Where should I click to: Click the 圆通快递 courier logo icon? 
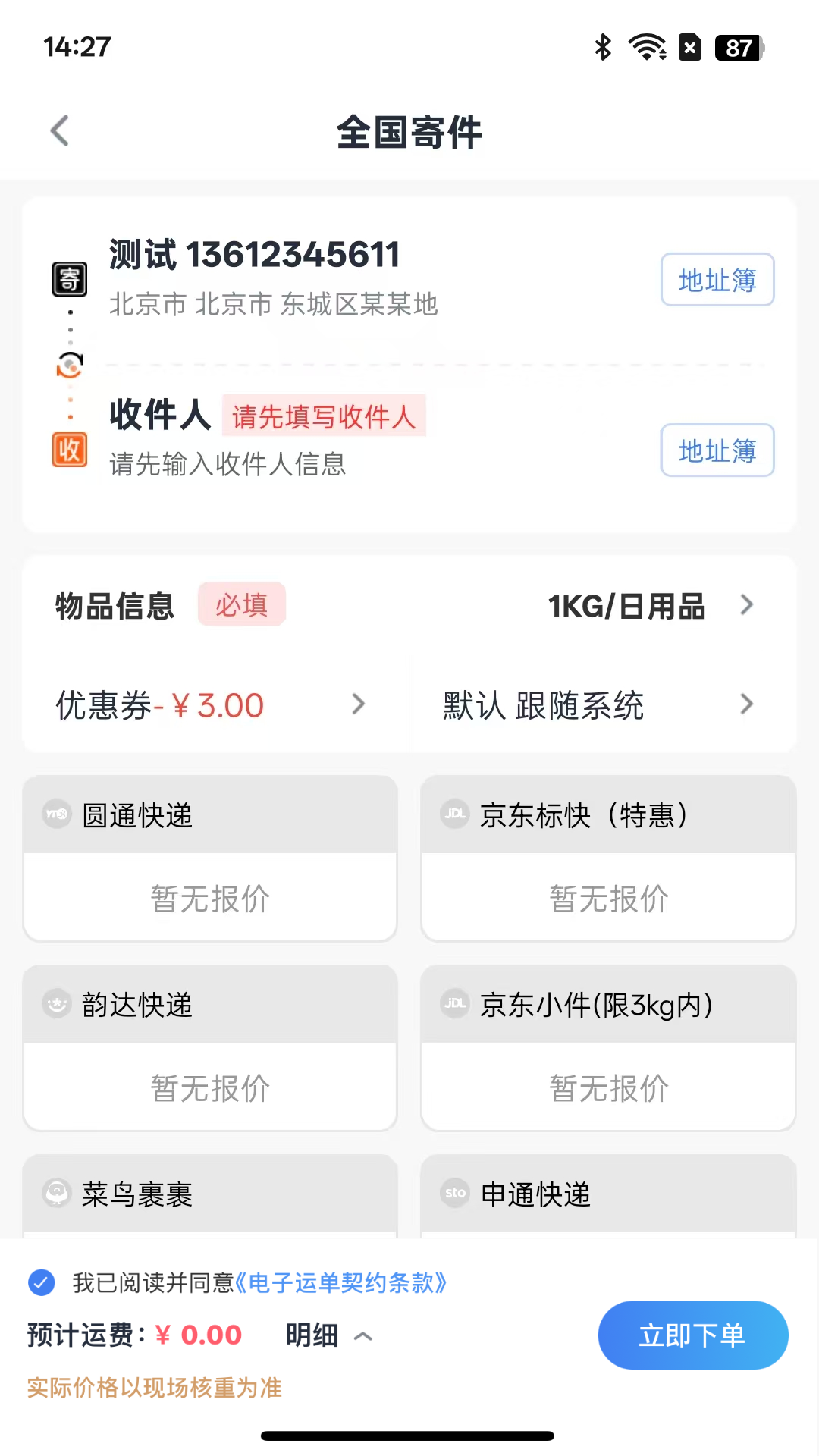tap(56, 814)
